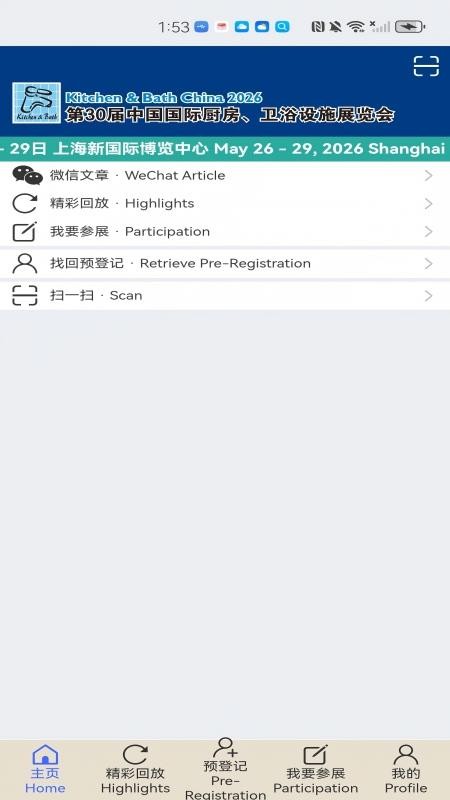Image resolution: width=450 pixels, height=800 pixels.
Task: Open the Highlights list row
Action: (x=225, y=204)
